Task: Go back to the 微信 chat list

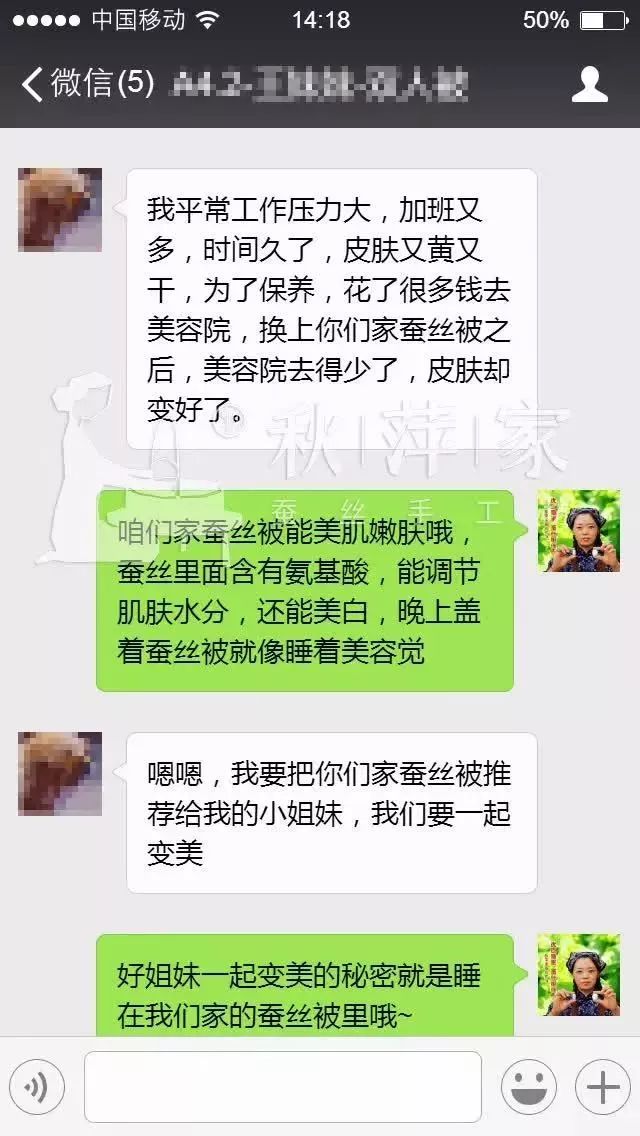Action: [85, 84]
